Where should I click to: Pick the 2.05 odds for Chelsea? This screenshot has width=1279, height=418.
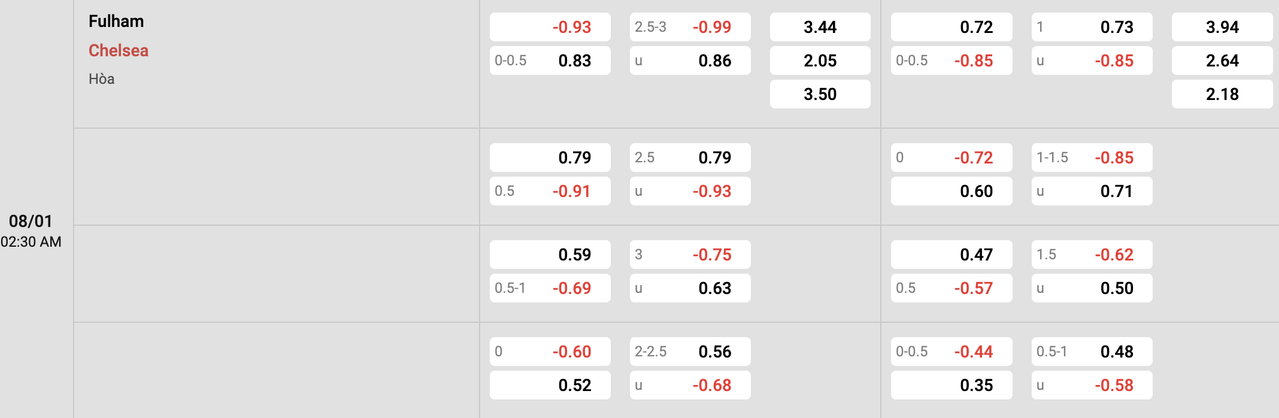point(820,60)
